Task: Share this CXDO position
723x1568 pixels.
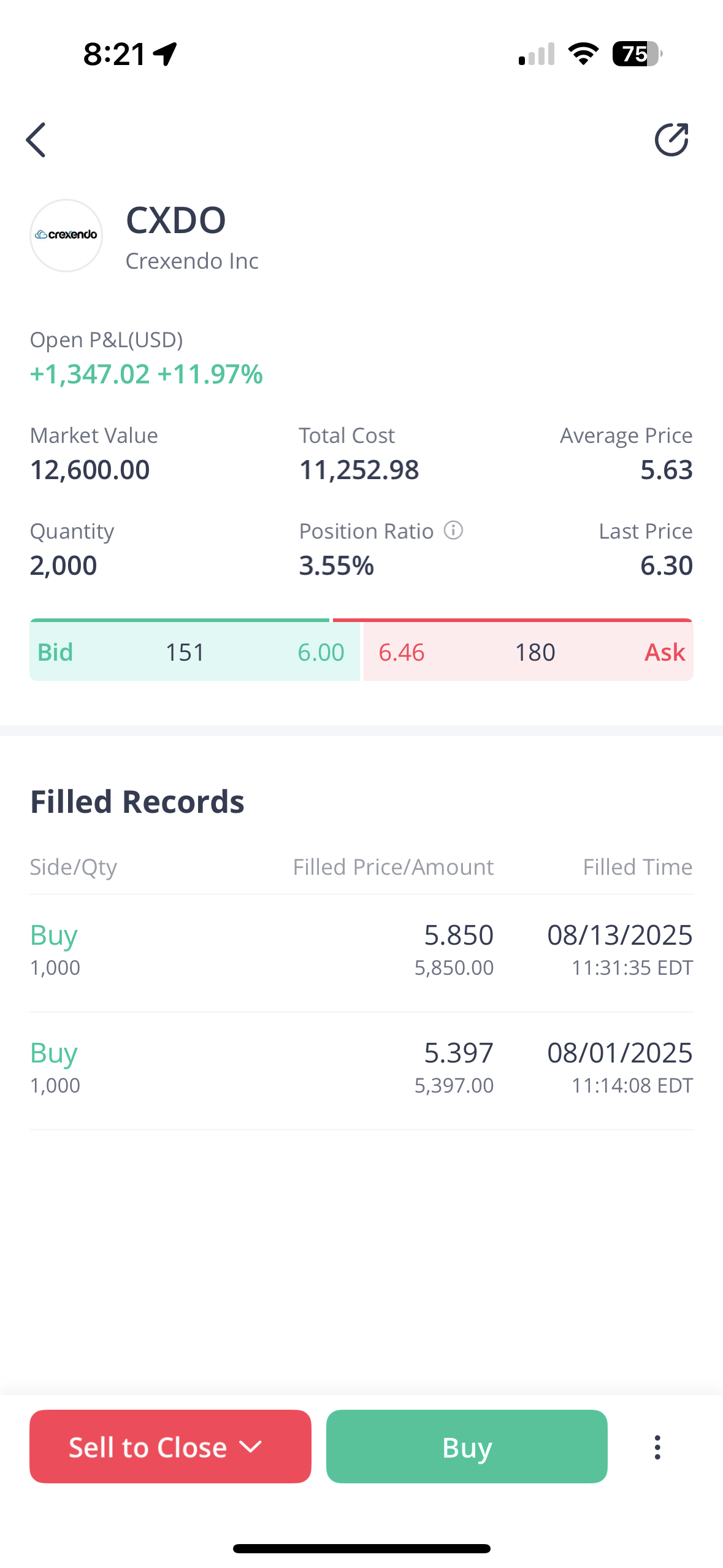Action: coord(671,140)
